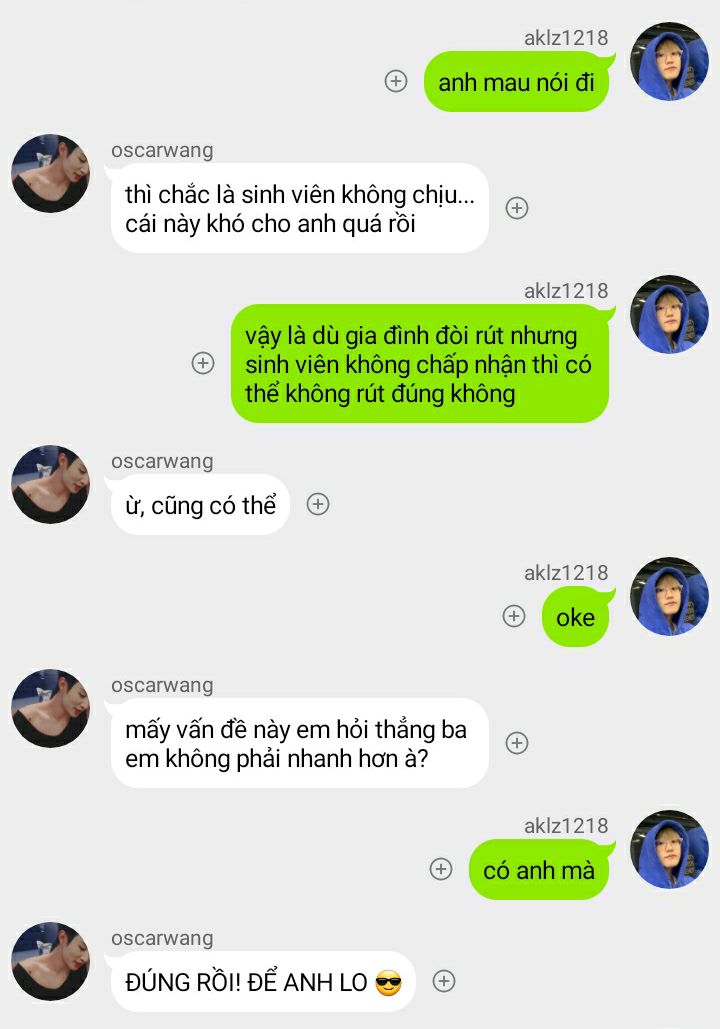This screenshot has height=1029, width=720.
Task: Tap plus icon beside "anh mau nói đi"
Action: [x=396, y=81]
